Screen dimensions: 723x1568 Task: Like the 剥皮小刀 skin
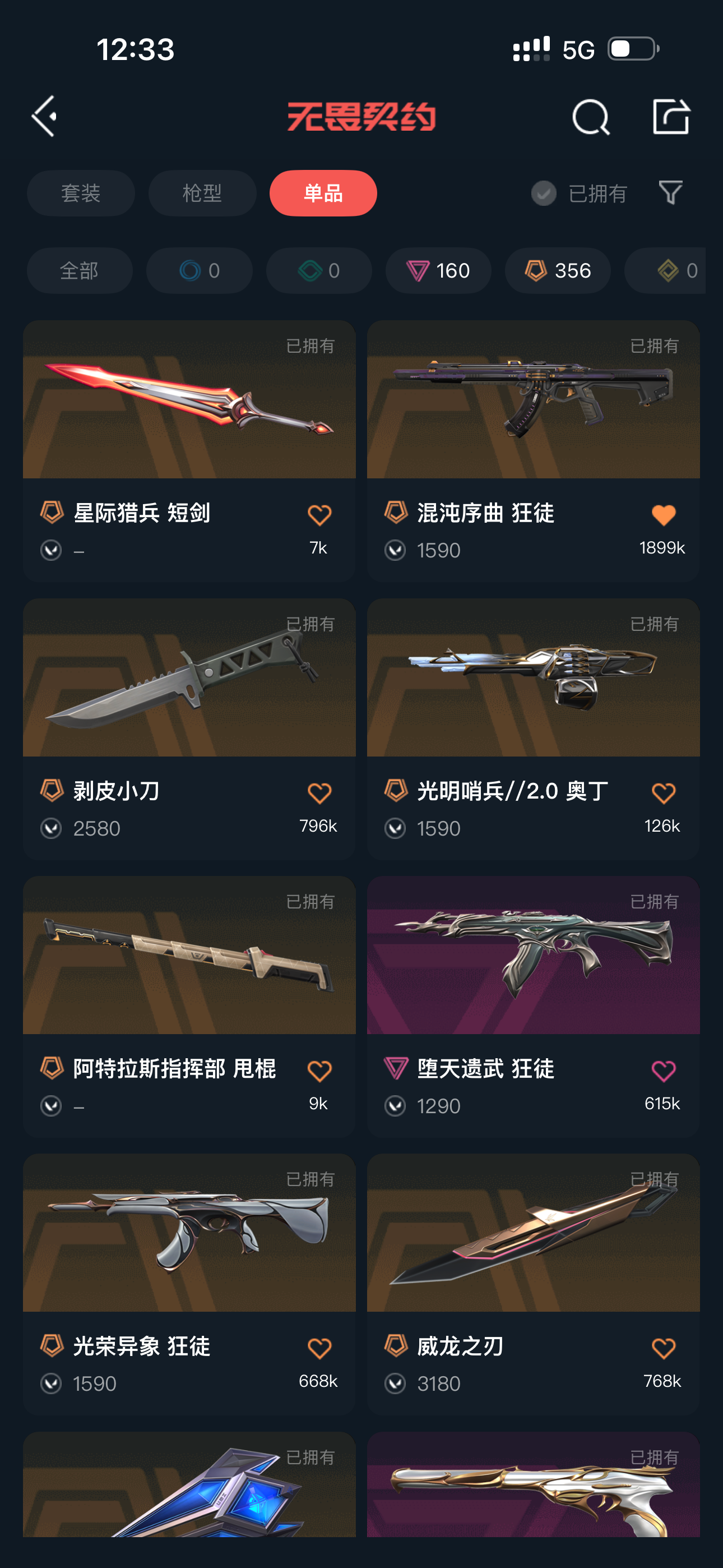point(319,793)
